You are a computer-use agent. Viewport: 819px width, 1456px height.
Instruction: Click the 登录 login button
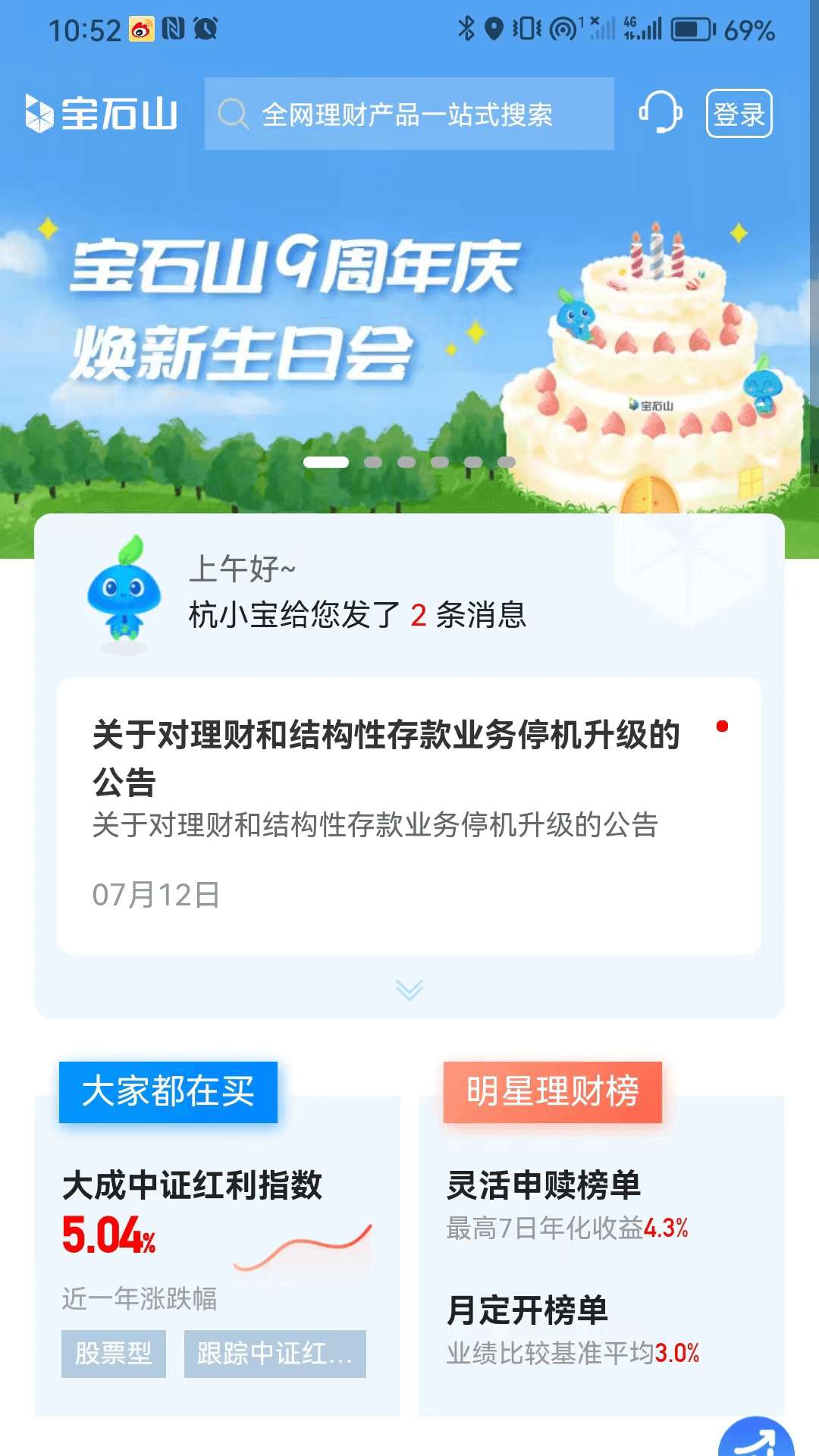[x=739, y=114]
